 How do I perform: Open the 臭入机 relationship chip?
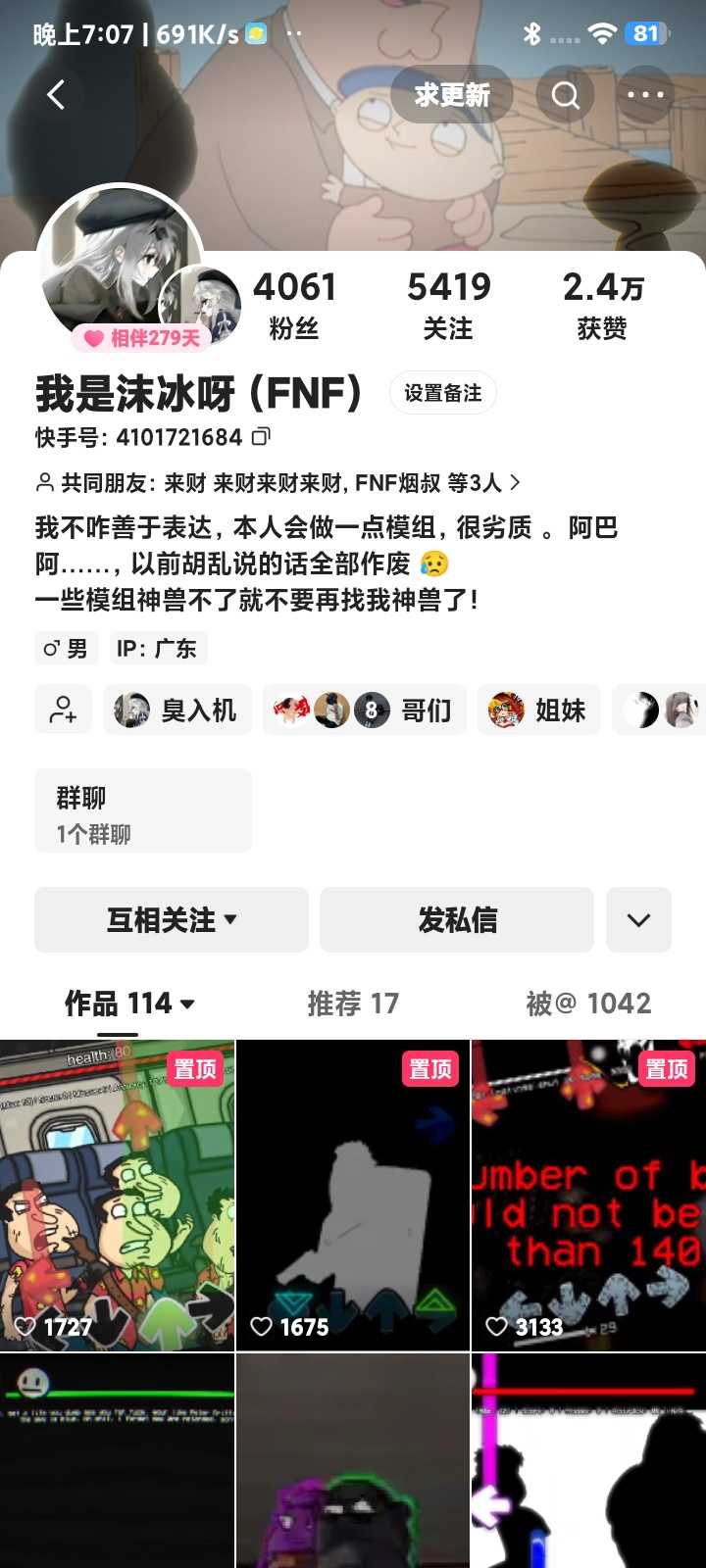(177, 710)
